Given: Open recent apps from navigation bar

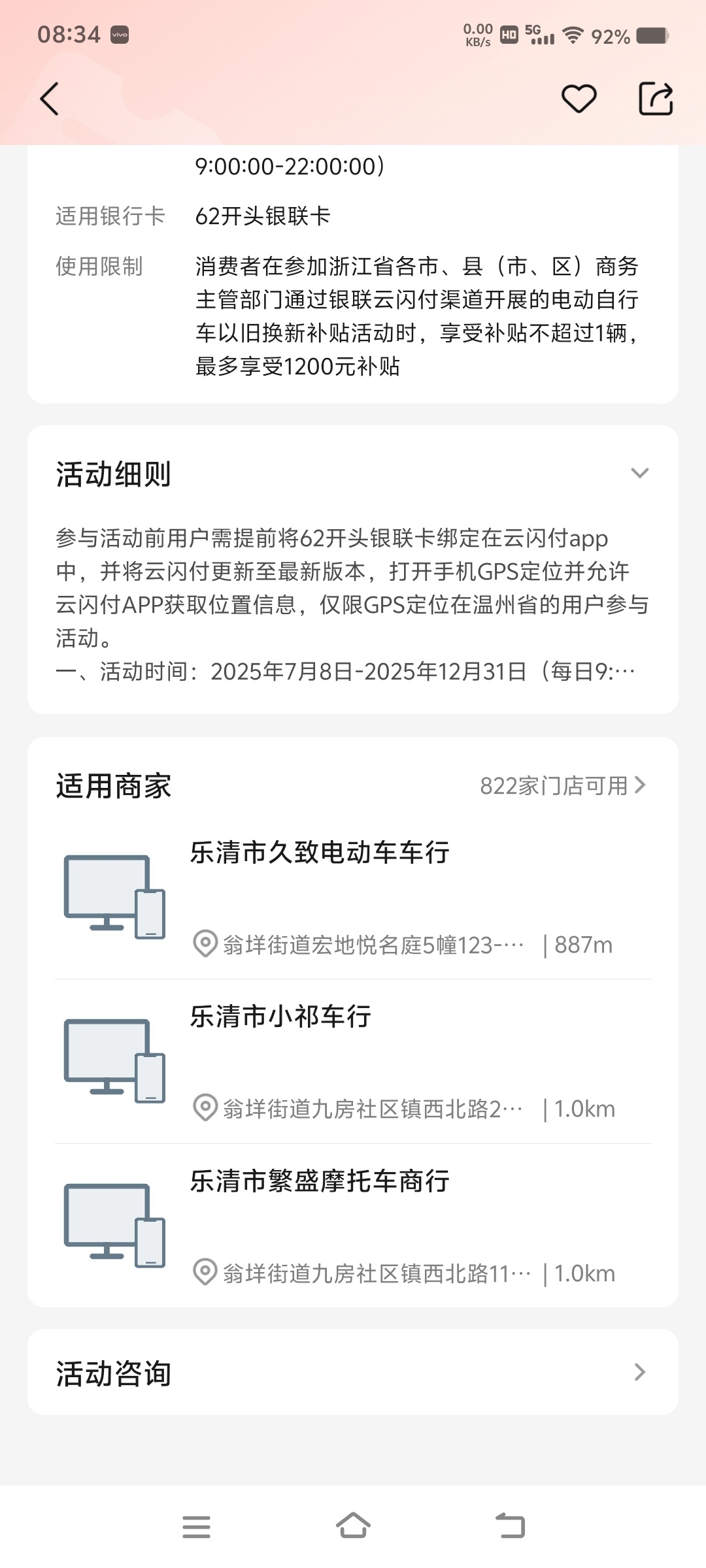Looking at the screenshot, I should pyautogui.click(x=196, y=1526).
